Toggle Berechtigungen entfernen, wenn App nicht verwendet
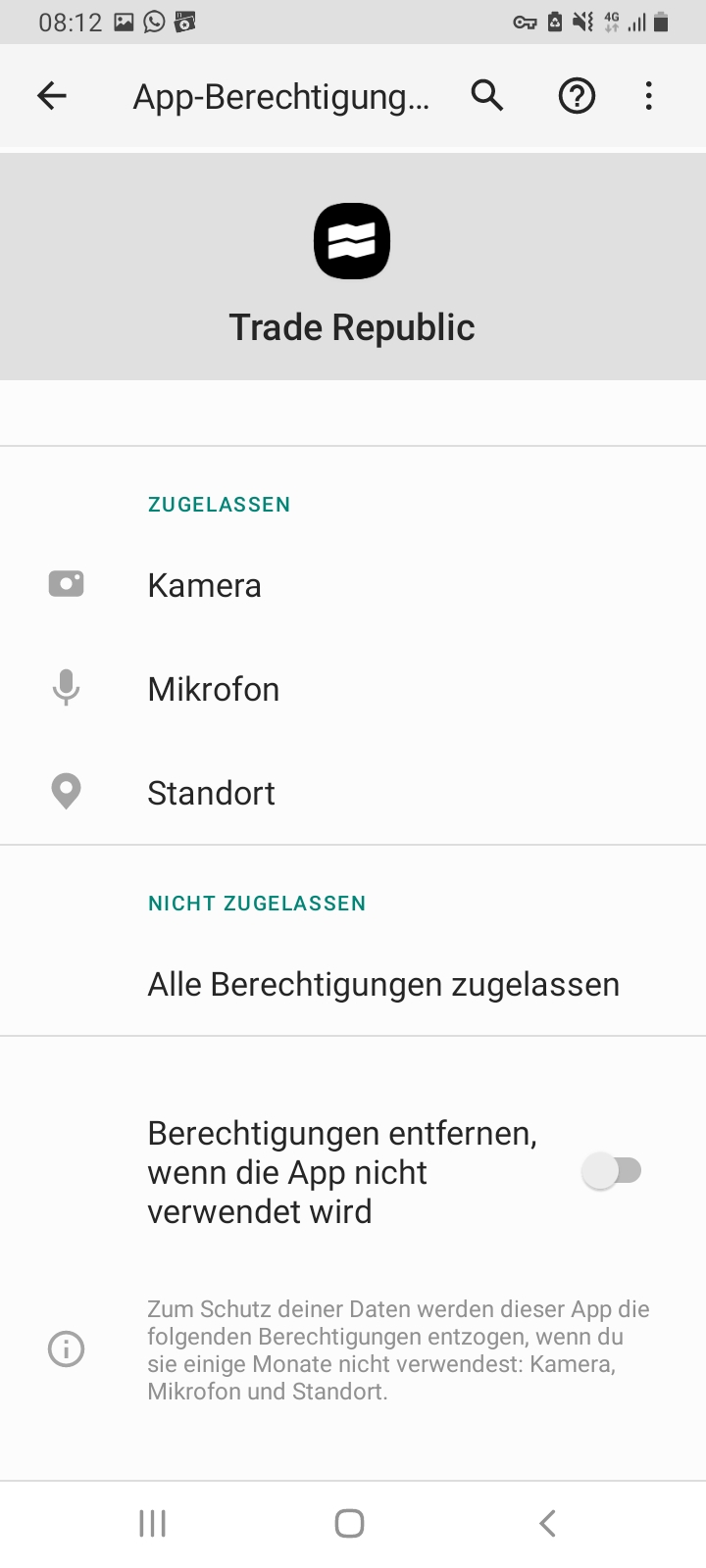Viewport: 706px width, 1568px height. tap(612, 1170)
